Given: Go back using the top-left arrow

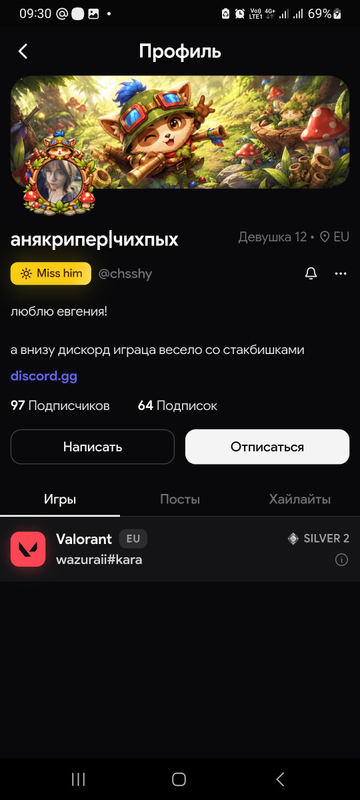Looking at the screenshot, I should pyautogui.click(x=22, y=51).
